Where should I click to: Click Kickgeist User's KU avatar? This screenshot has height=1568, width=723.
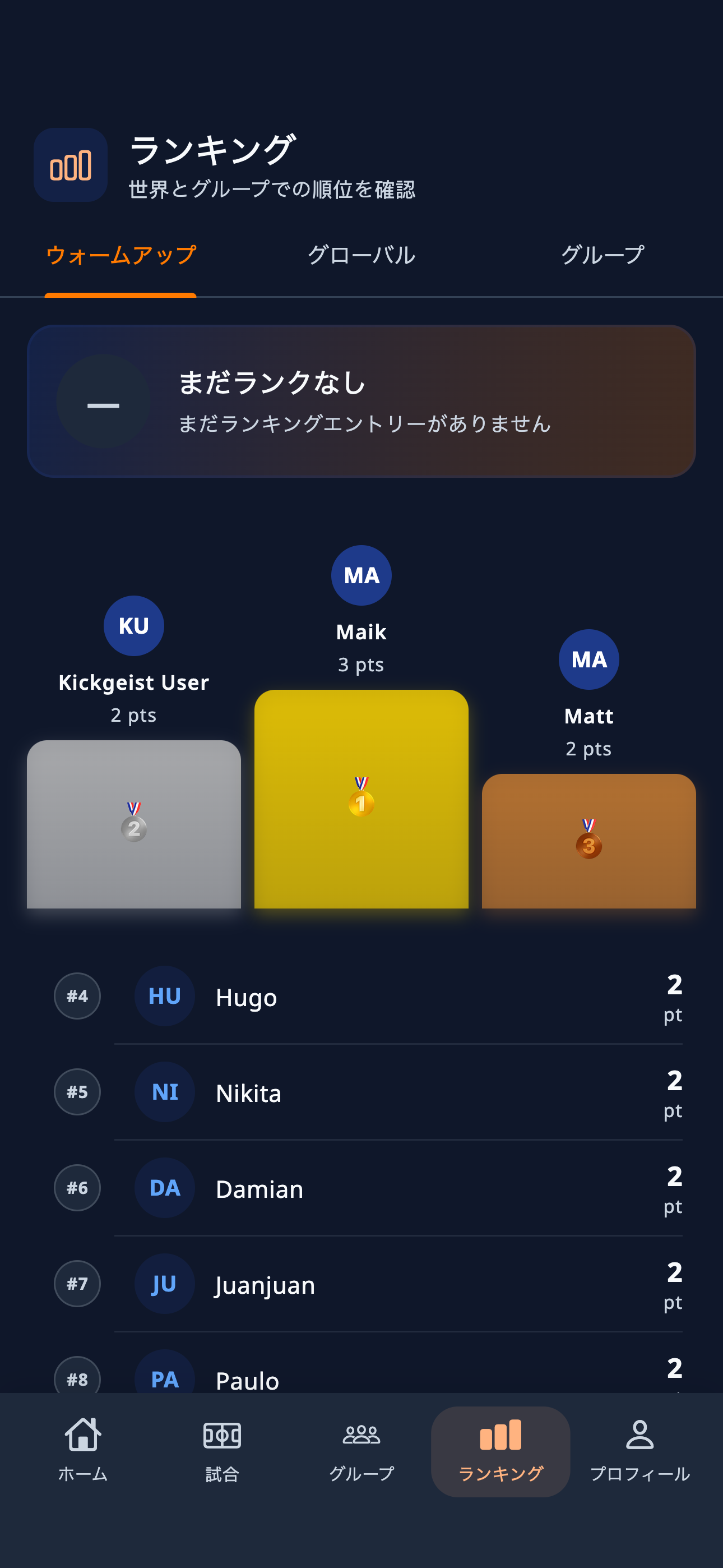pos(134,626)
